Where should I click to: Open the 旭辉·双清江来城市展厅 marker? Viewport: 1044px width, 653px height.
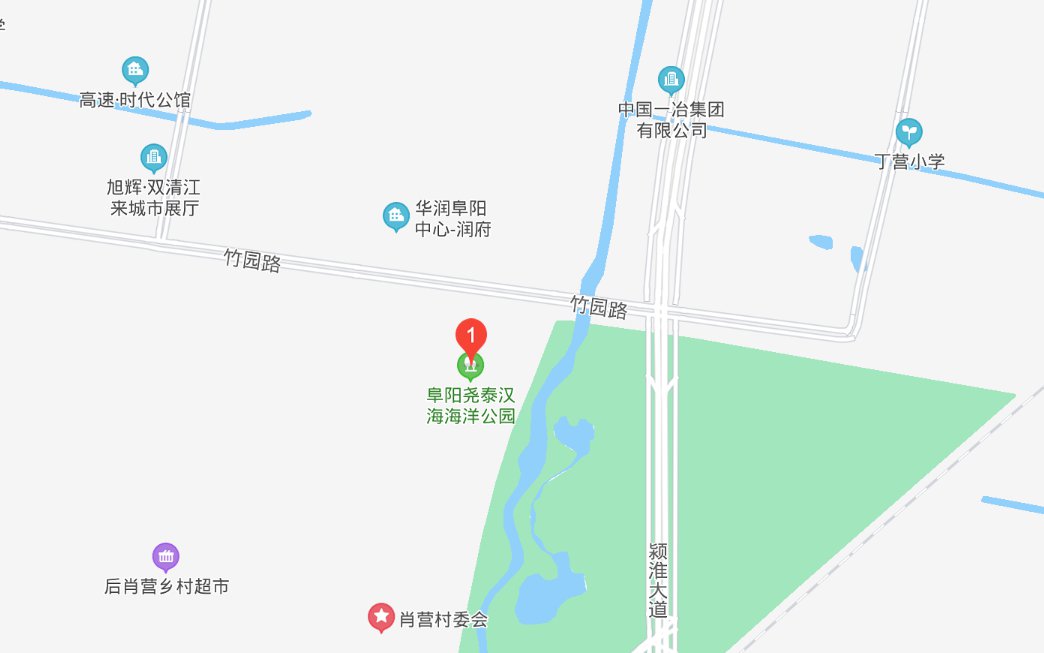pos(153,157)
